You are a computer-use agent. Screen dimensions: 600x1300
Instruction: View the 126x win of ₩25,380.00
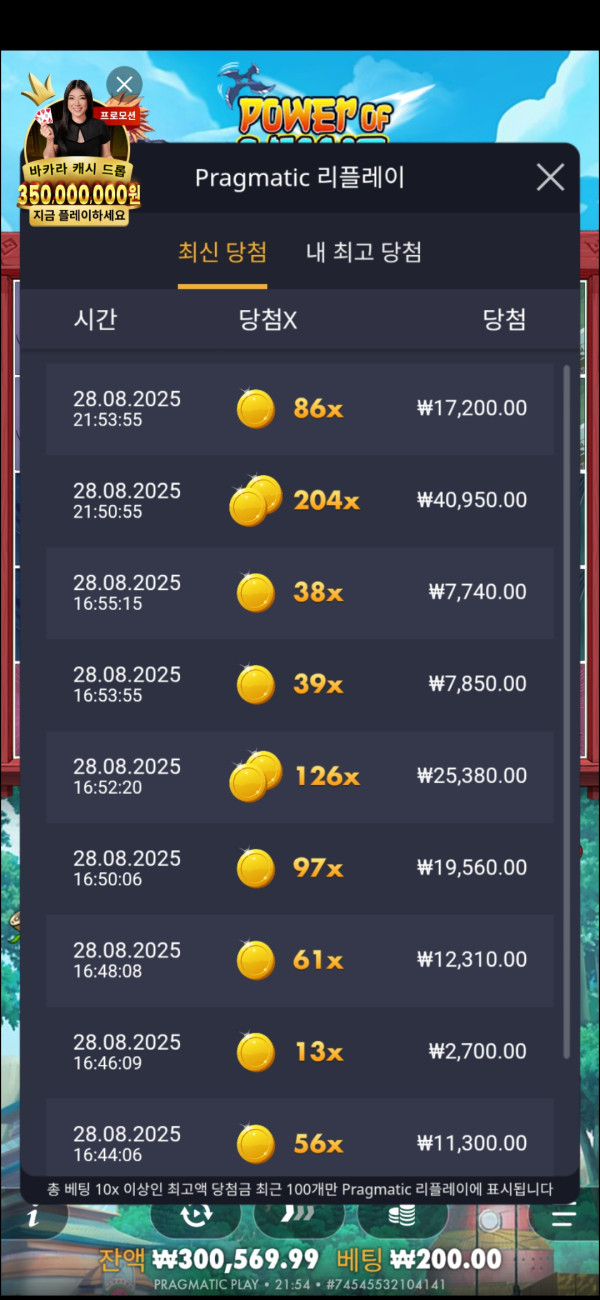[x=300, y=777]
